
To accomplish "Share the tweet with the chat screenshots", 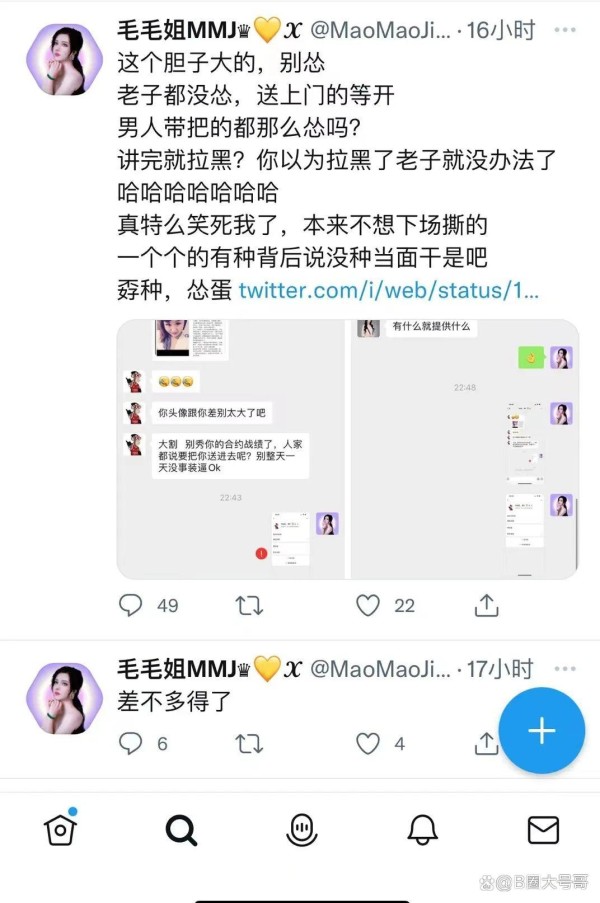I will [x=486, y=605].
